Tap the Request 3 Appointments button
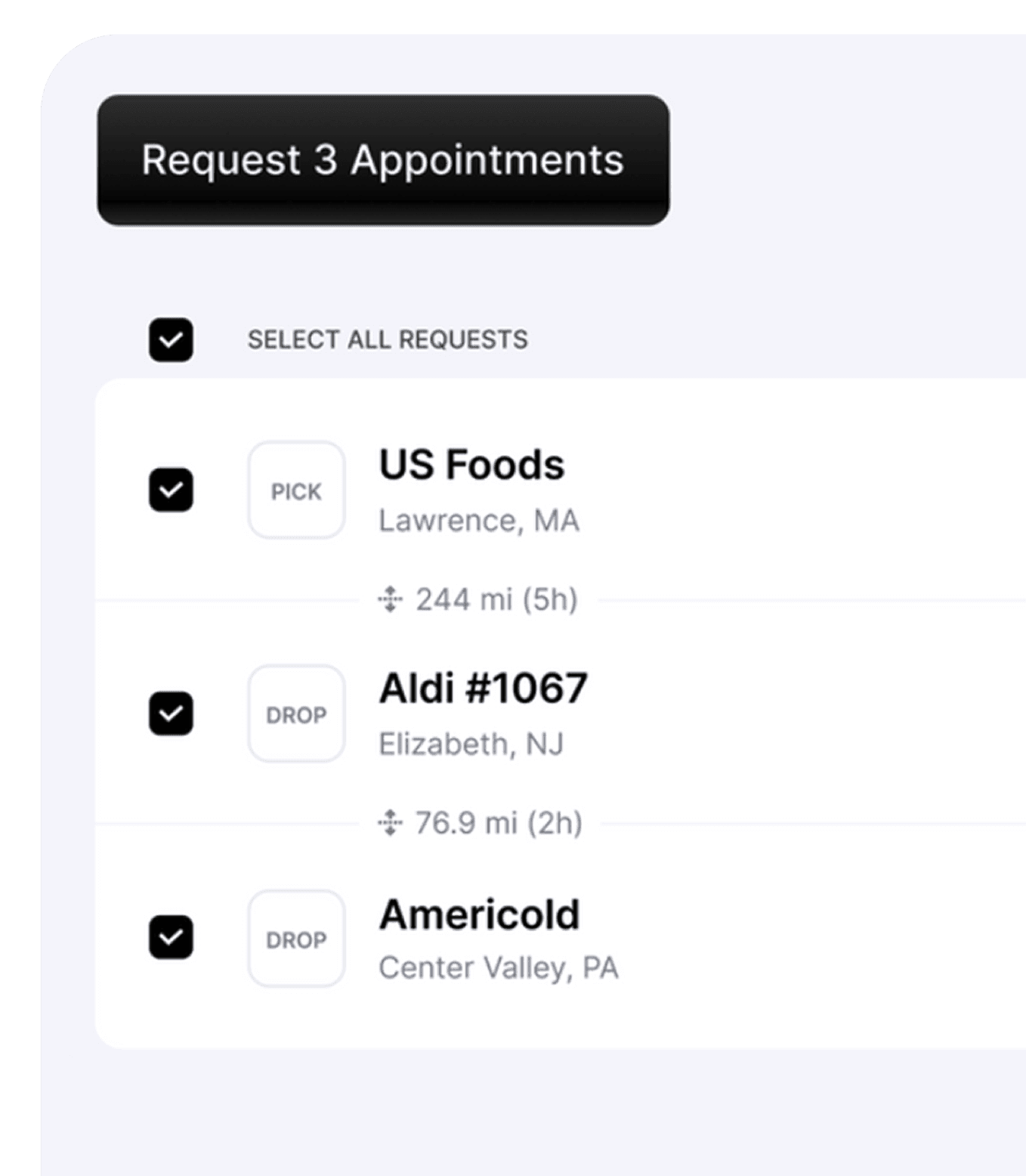The width and height of the screenshot is (1026, 1176). (383, 160)
